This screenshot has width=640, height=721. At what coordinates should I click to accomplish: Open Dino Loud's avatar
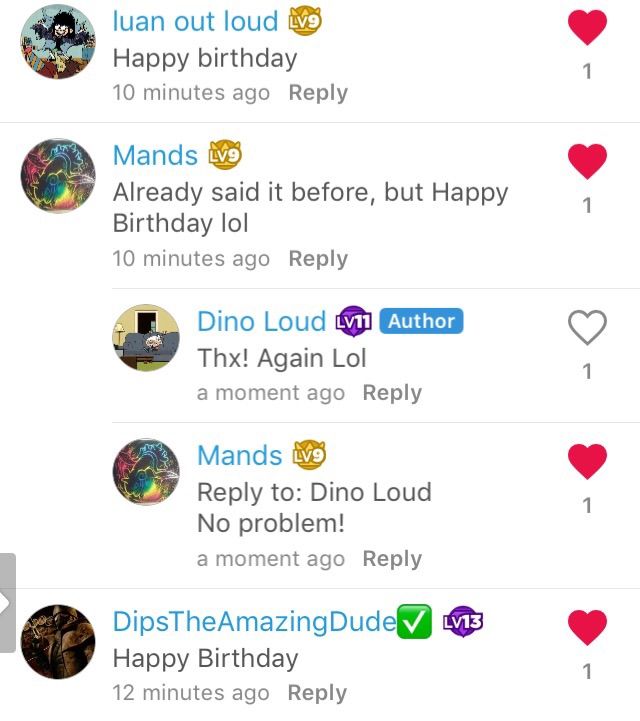[x=146, y=338]
